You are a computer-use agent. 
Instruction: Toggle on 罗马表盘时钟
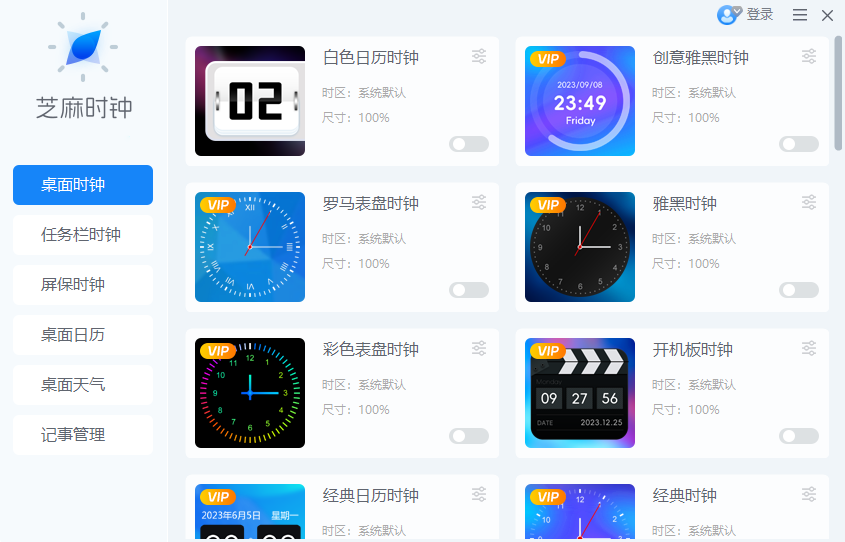469,290
